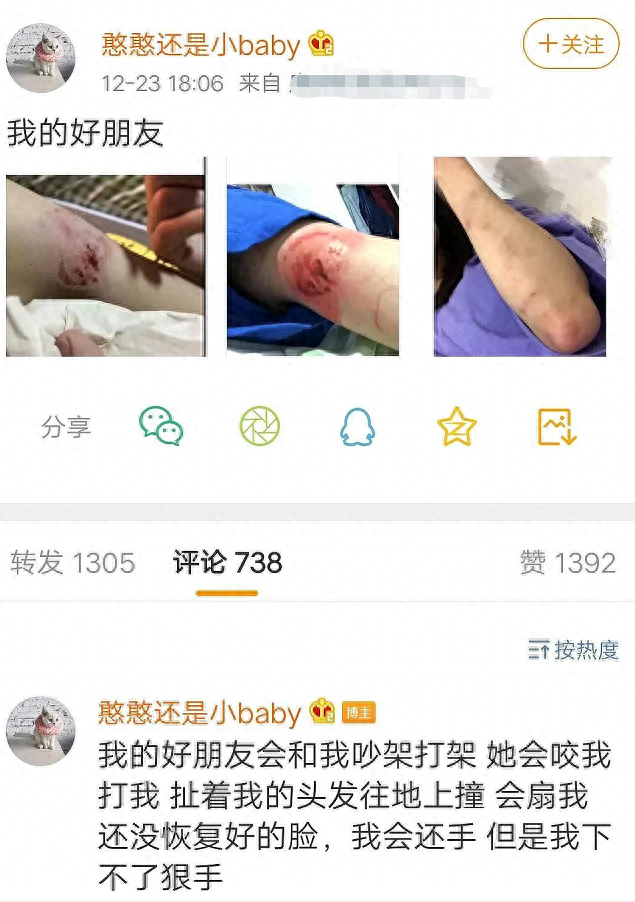Follow this user with the 关注 button
Screen dimensions: 635x902
point(571,44)
